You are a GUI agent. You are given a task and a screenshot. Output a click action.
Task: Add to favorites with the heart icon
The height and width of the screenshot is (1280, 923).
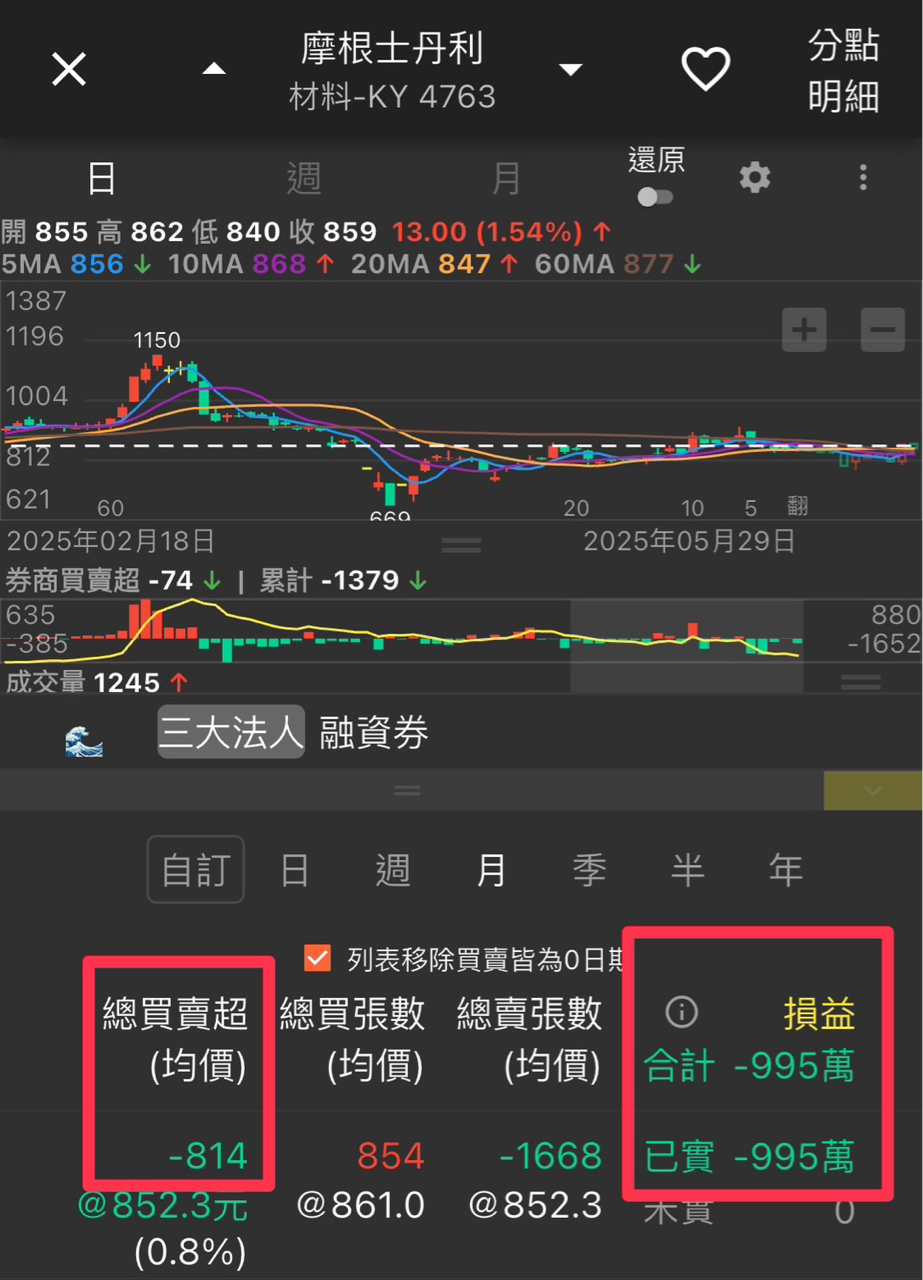[706, 69]
